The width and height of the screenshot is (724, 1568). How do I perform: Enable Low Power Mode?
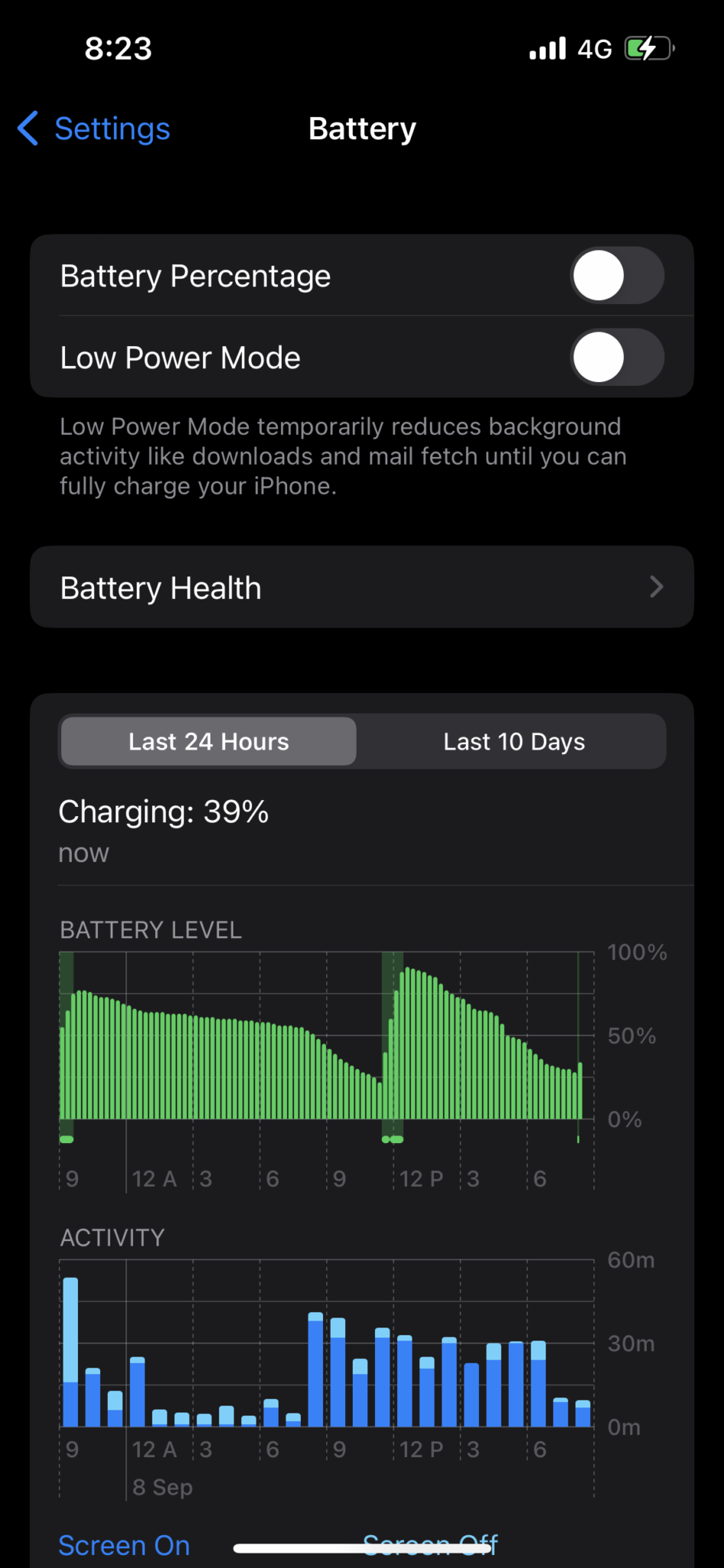[x=617, y=358]
